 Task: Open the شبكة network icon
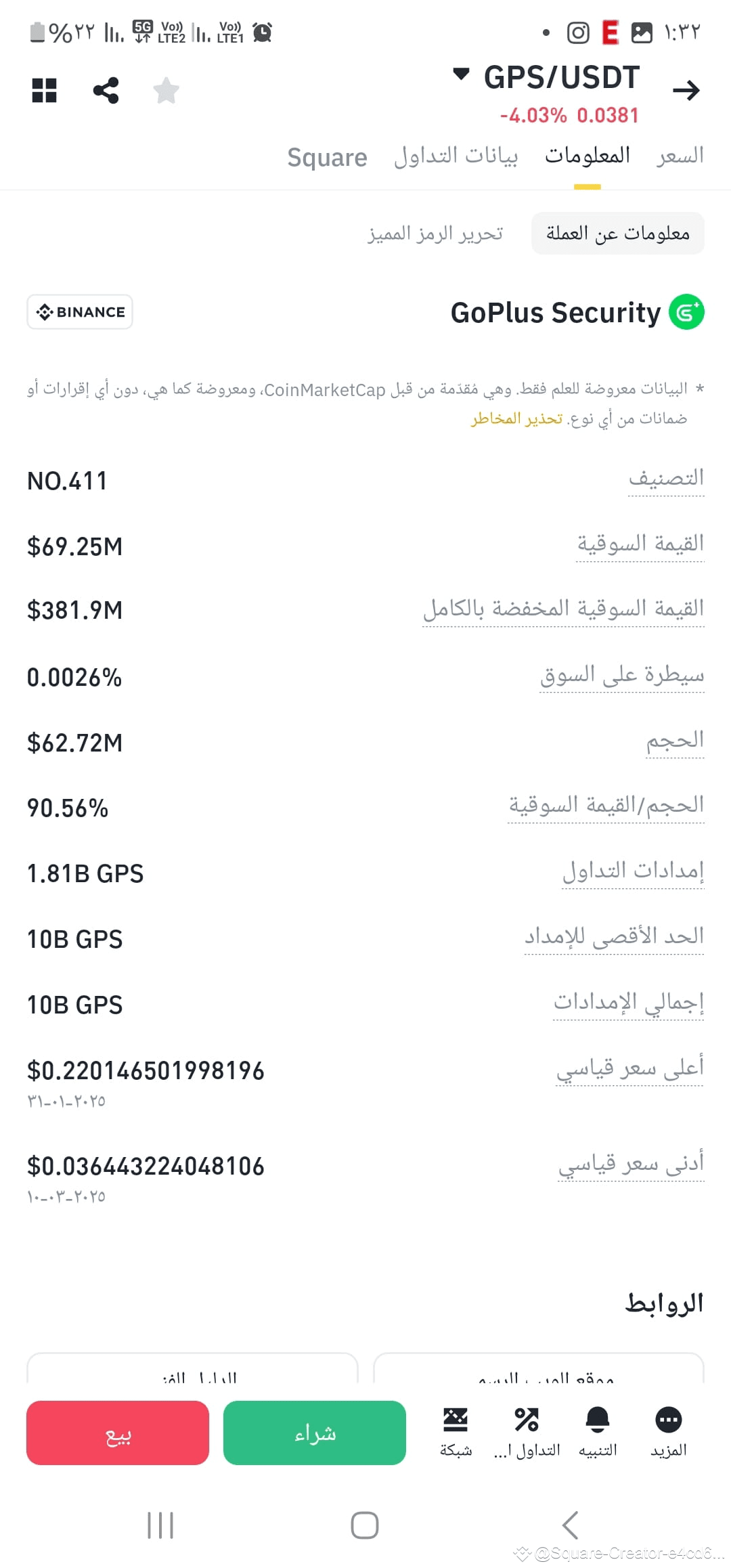457,1419
